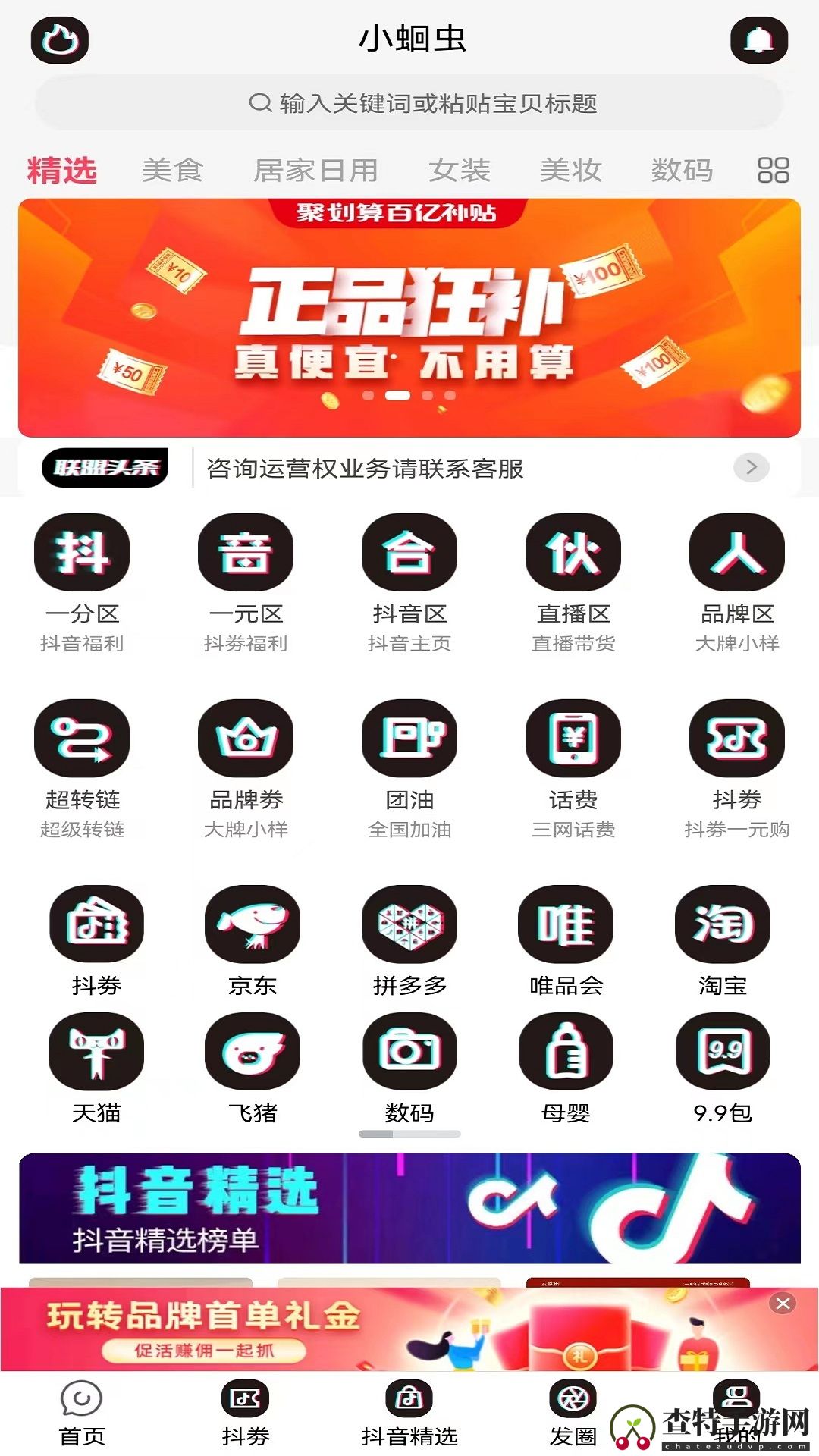The width and height of the screenshot is (819, 1456).
Task: Switch to the 发圈 bottom tab
Action: click(573, 1414)
